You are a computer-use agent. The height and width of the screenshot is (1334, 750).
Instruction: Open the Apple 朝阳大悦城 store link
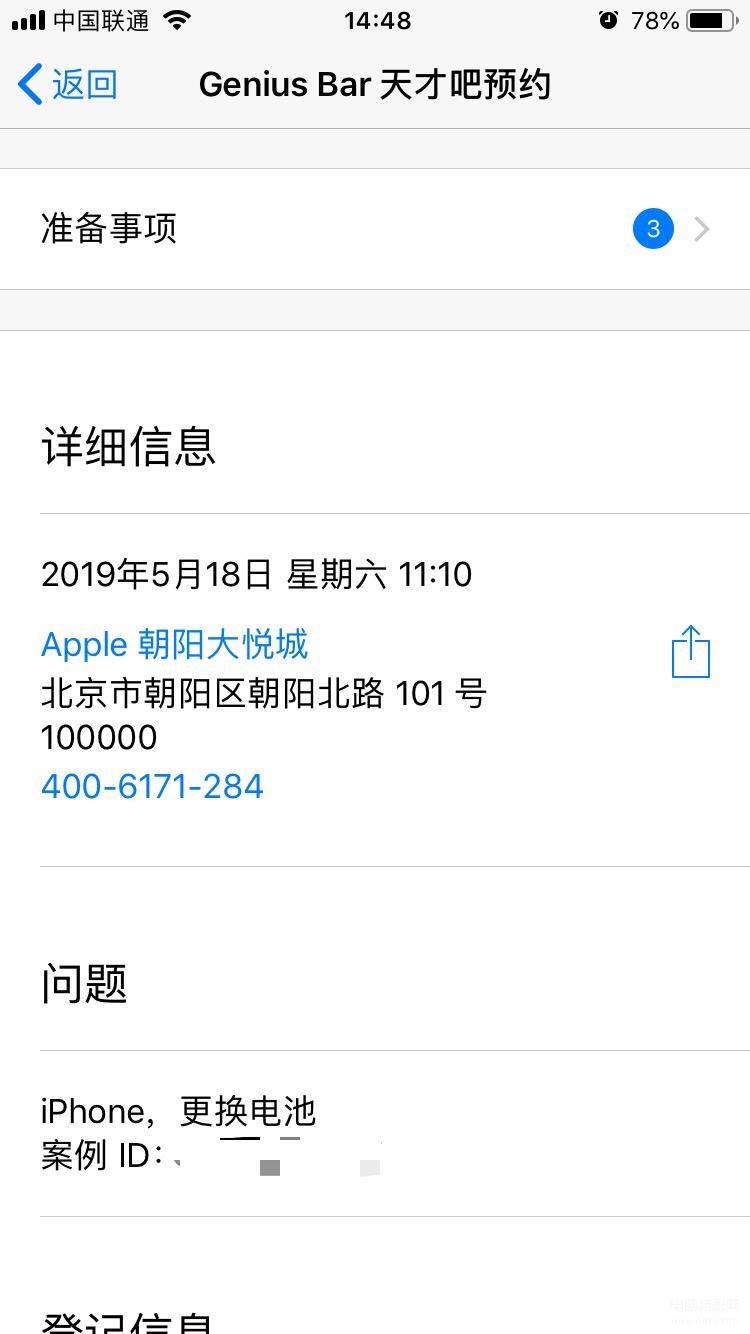[x=175, y=645]
